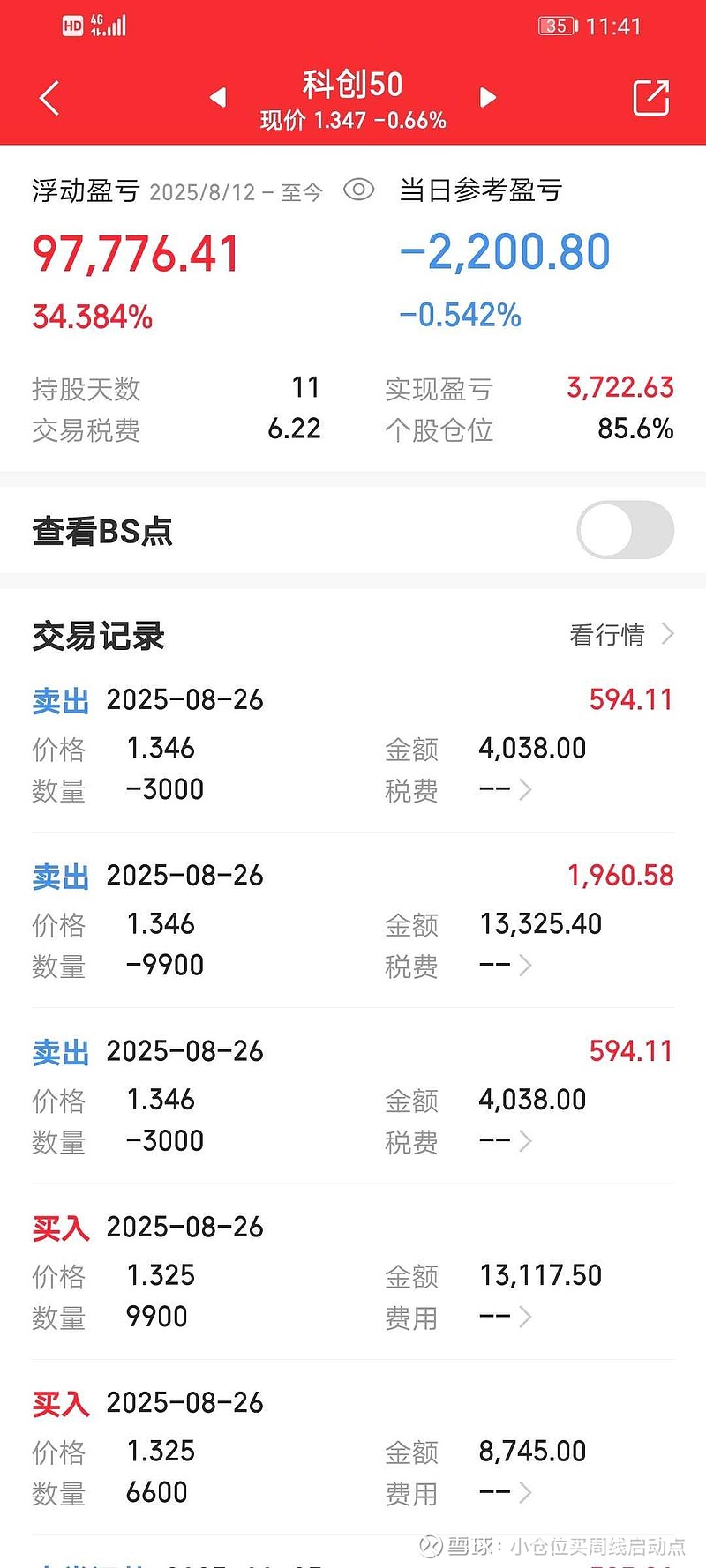The width and height of the screenshot is (706, 1568).
Task: Tap the battery indicator showing 35
Action: (554, 26)
